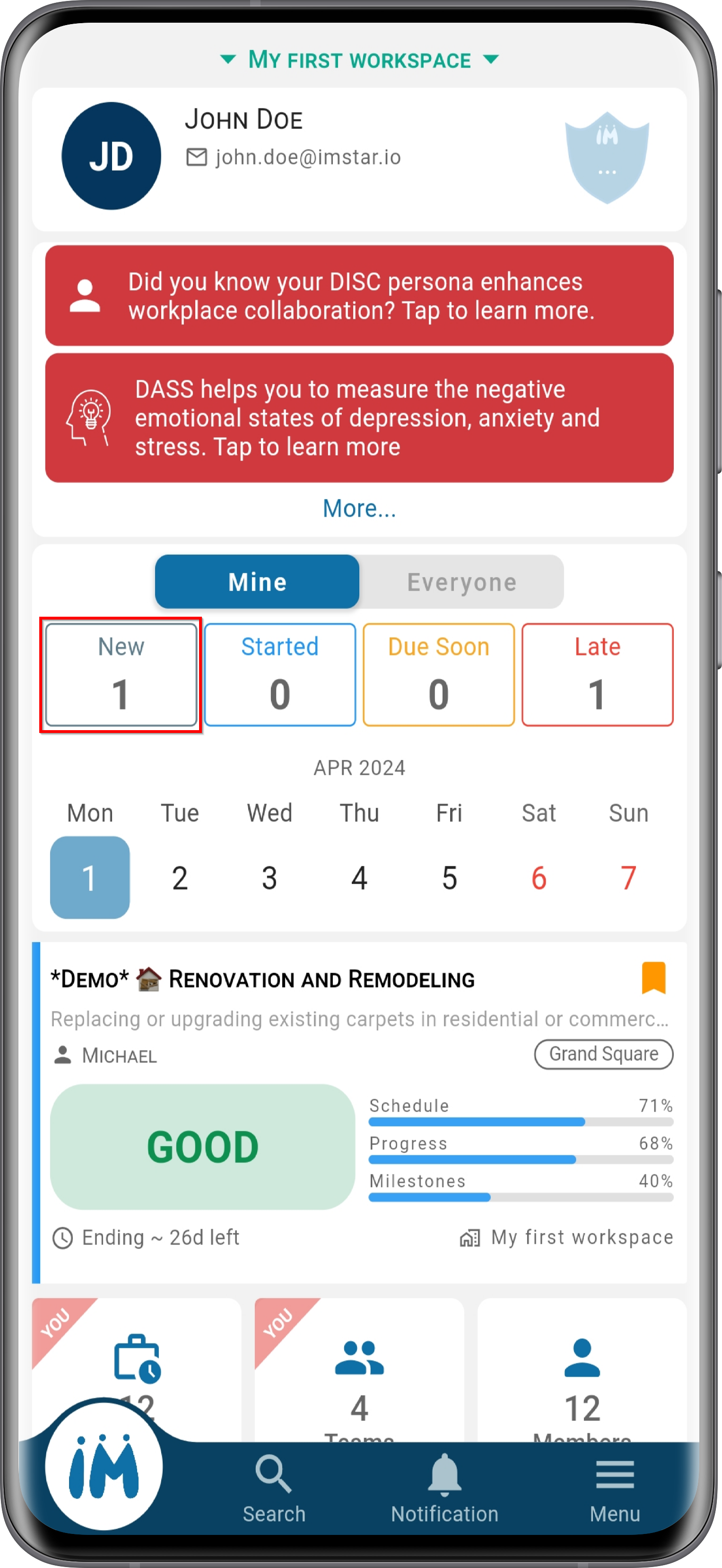Image resolution: width=722 pixels, height=1568 pixels.
Task: Select Wednesday 3 in the calendar
Action: tap(270, 878)
